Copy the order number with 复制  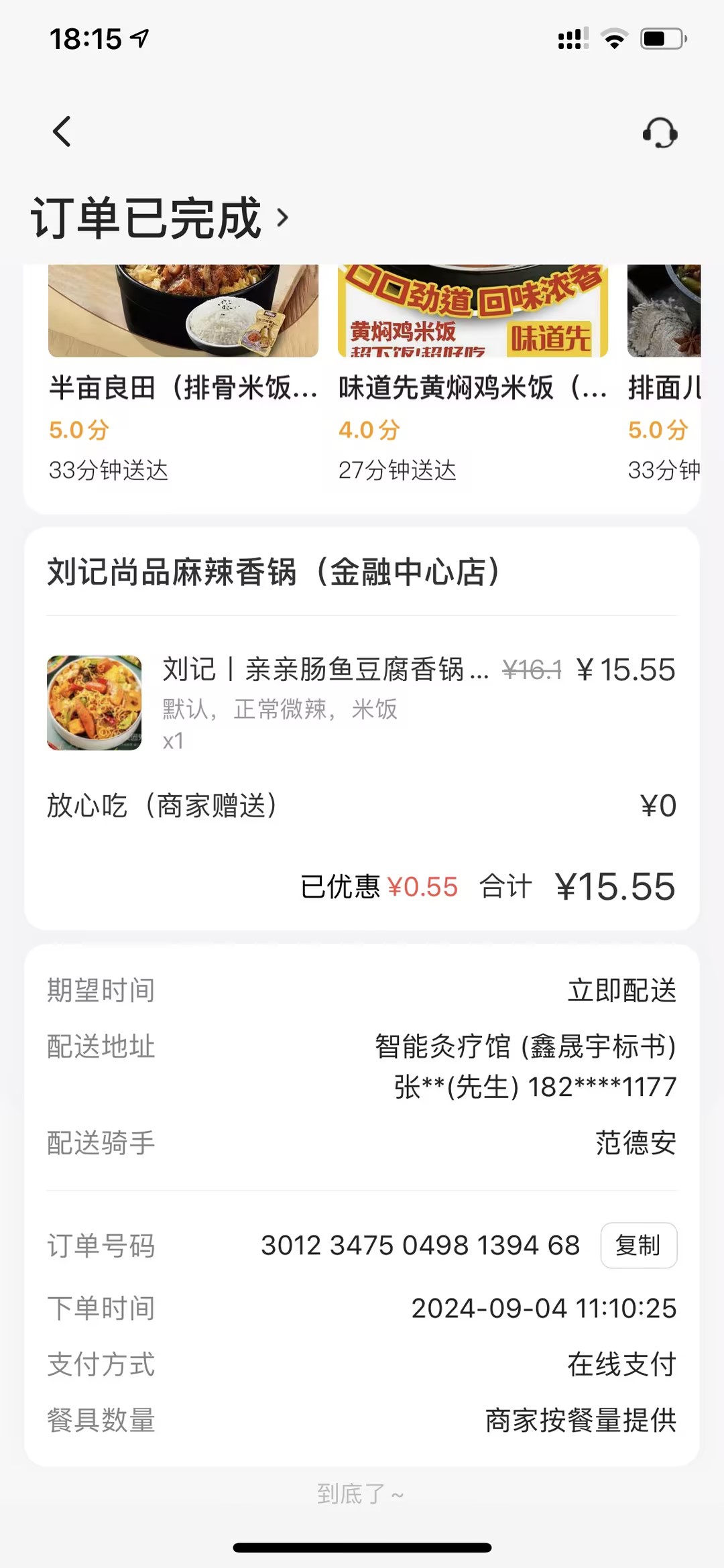[638, 1246]
